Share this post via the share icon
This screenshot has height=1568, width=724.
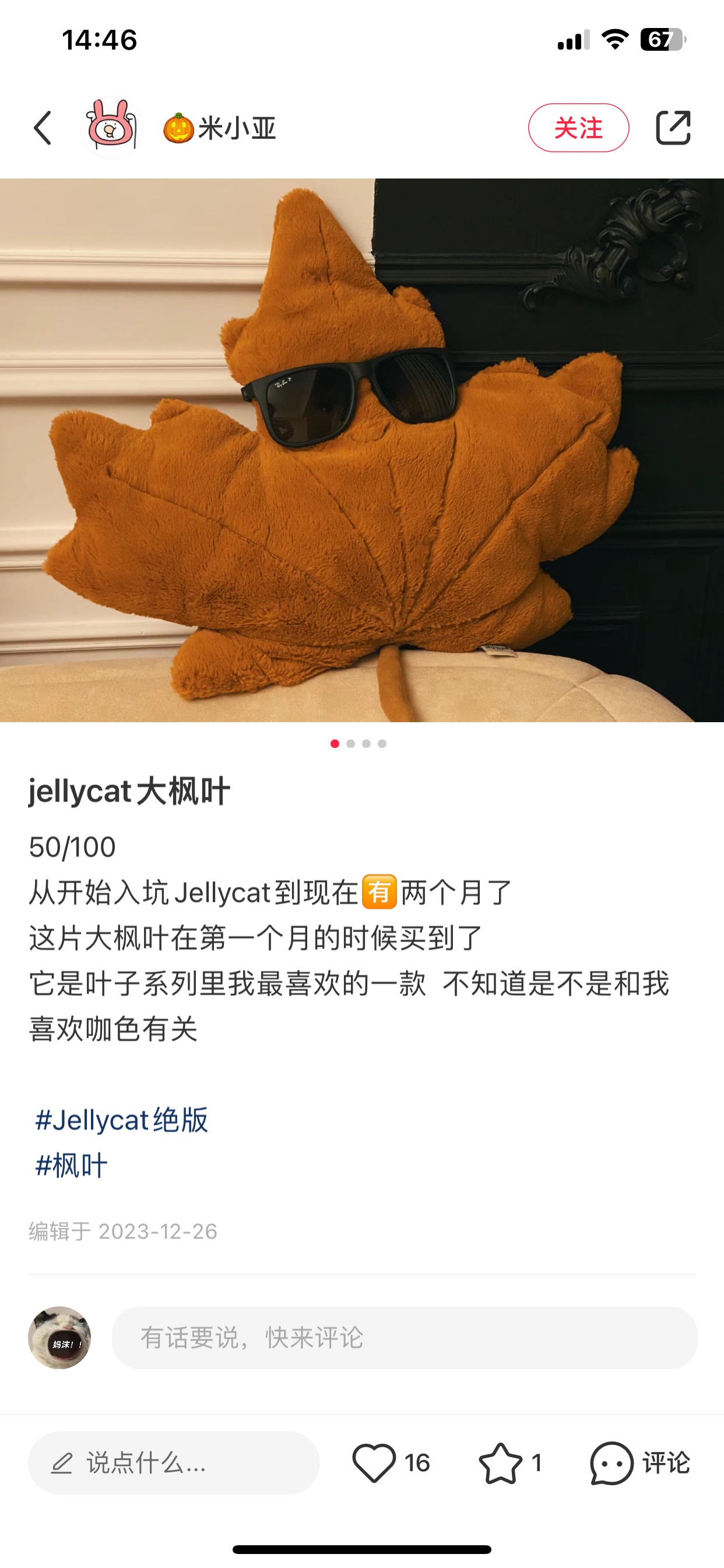pyautogui.click(x=673, y=128)
